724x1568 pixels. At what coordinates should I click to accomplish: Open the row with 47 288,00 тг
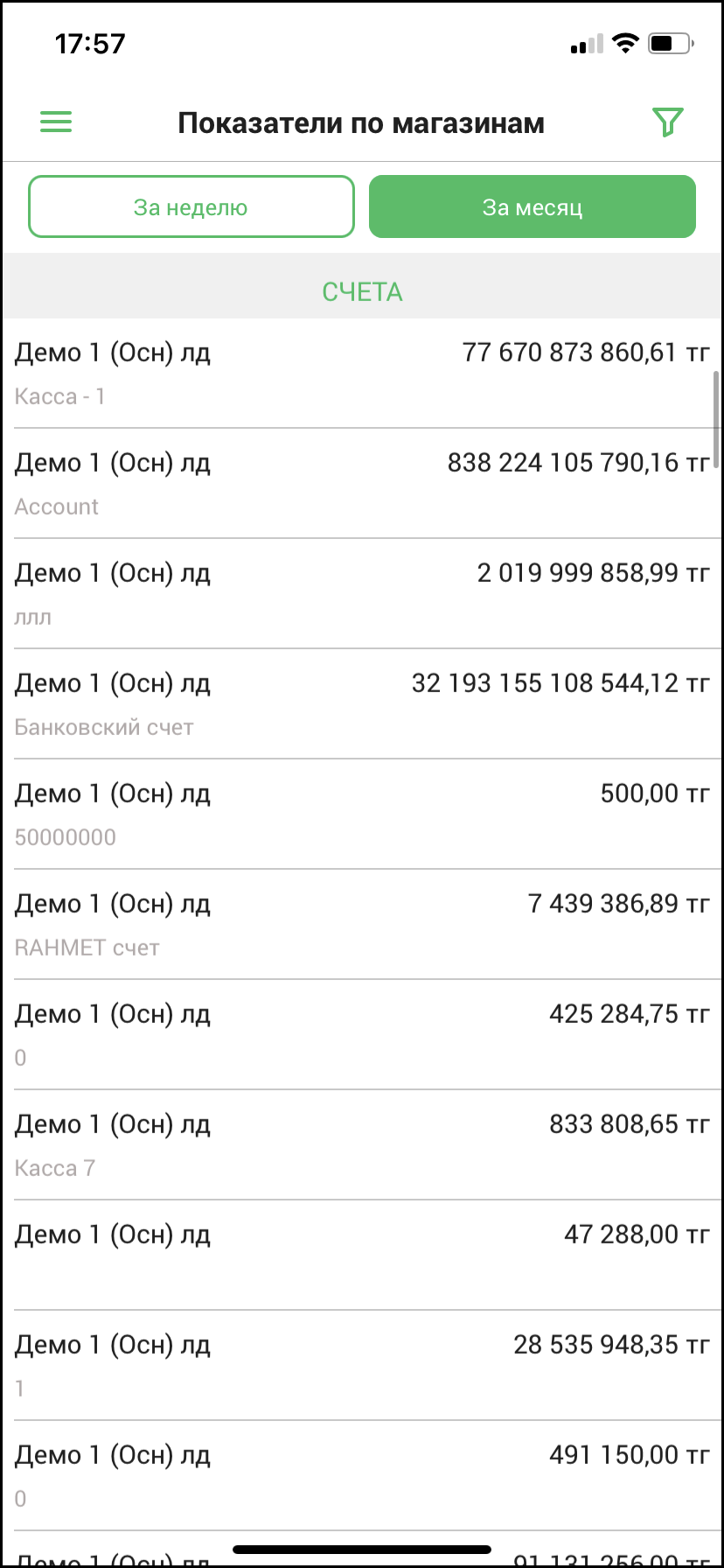(362, 1255)
